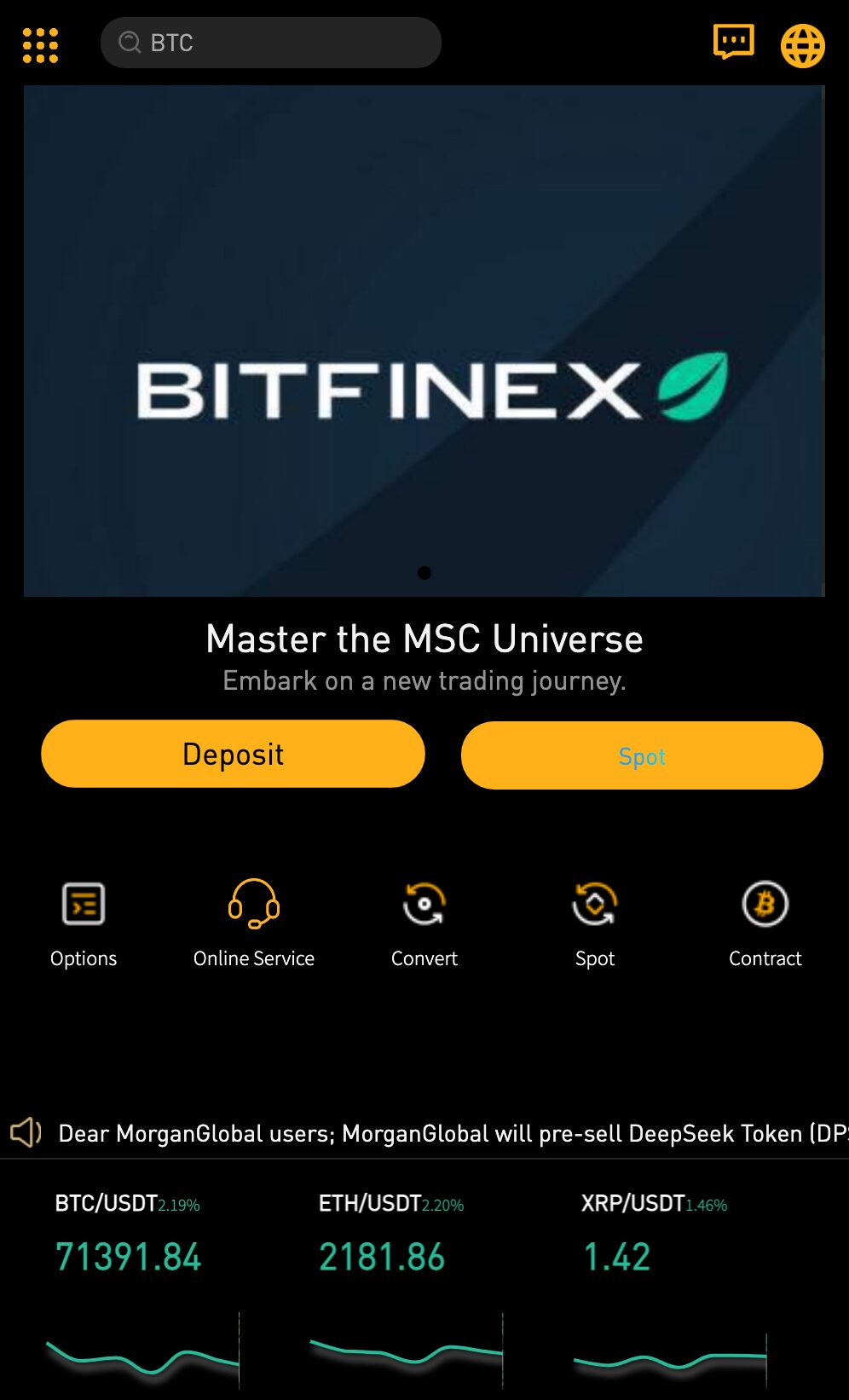This screenshot has width=849, height=1400.
Task: Select the carousel indicator dot
Action: pyautogui.click(x=424, y=573)
